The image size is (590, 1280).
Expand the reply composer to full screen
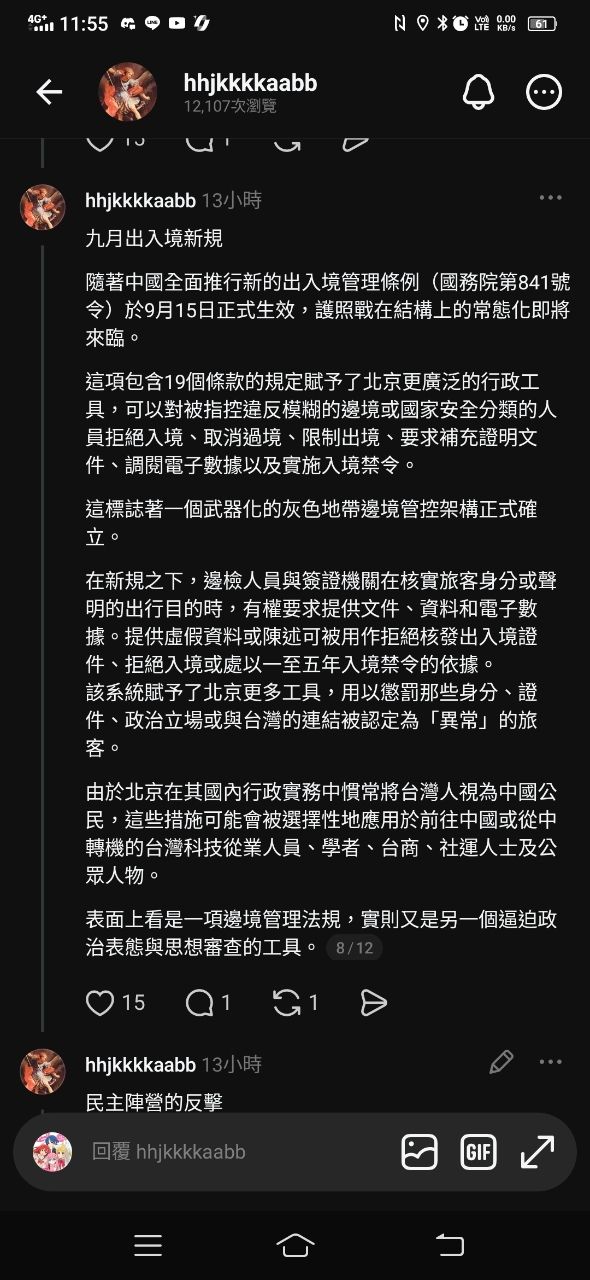pos(538,1152)
